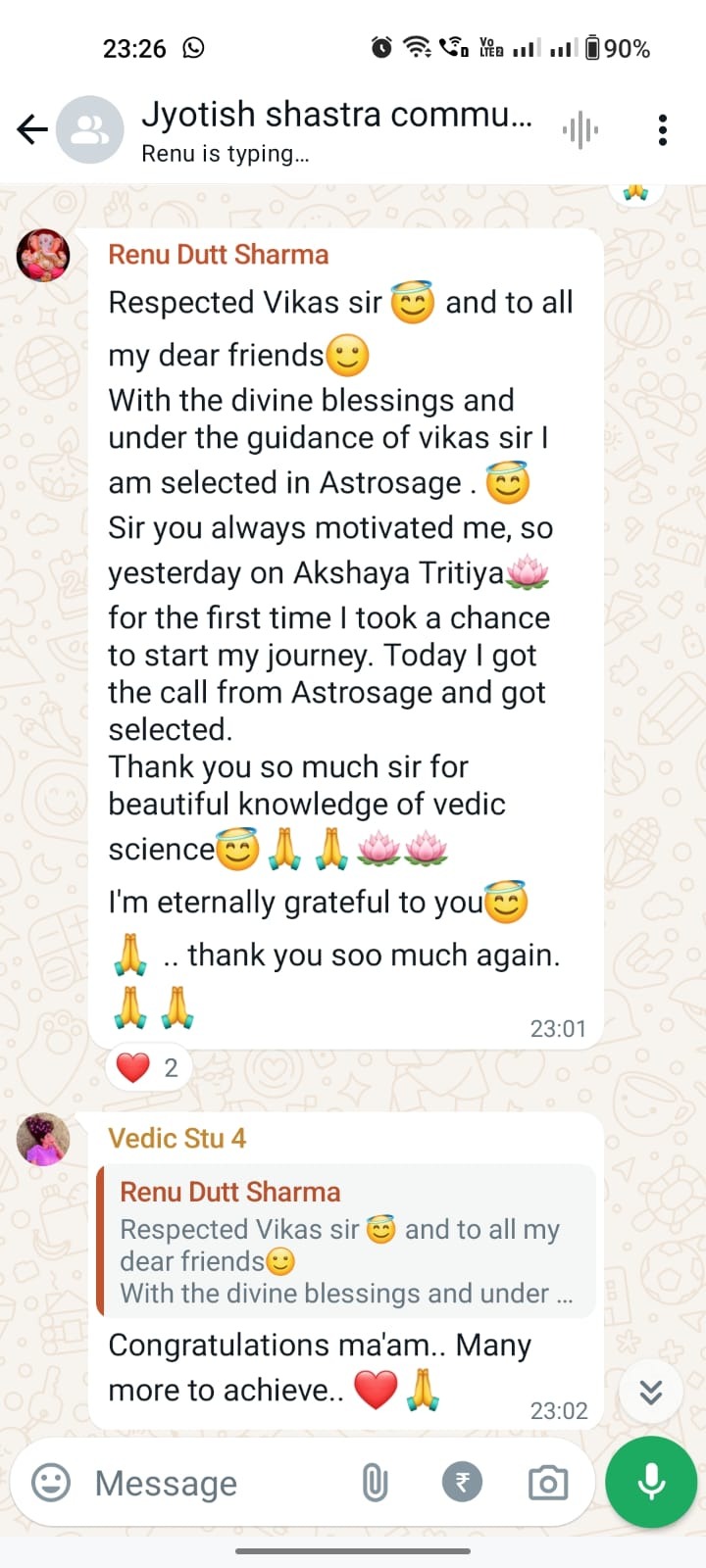View Renu Dutt Sharma's profile picture
706x1568 pixels.
[x=43, y=256]
